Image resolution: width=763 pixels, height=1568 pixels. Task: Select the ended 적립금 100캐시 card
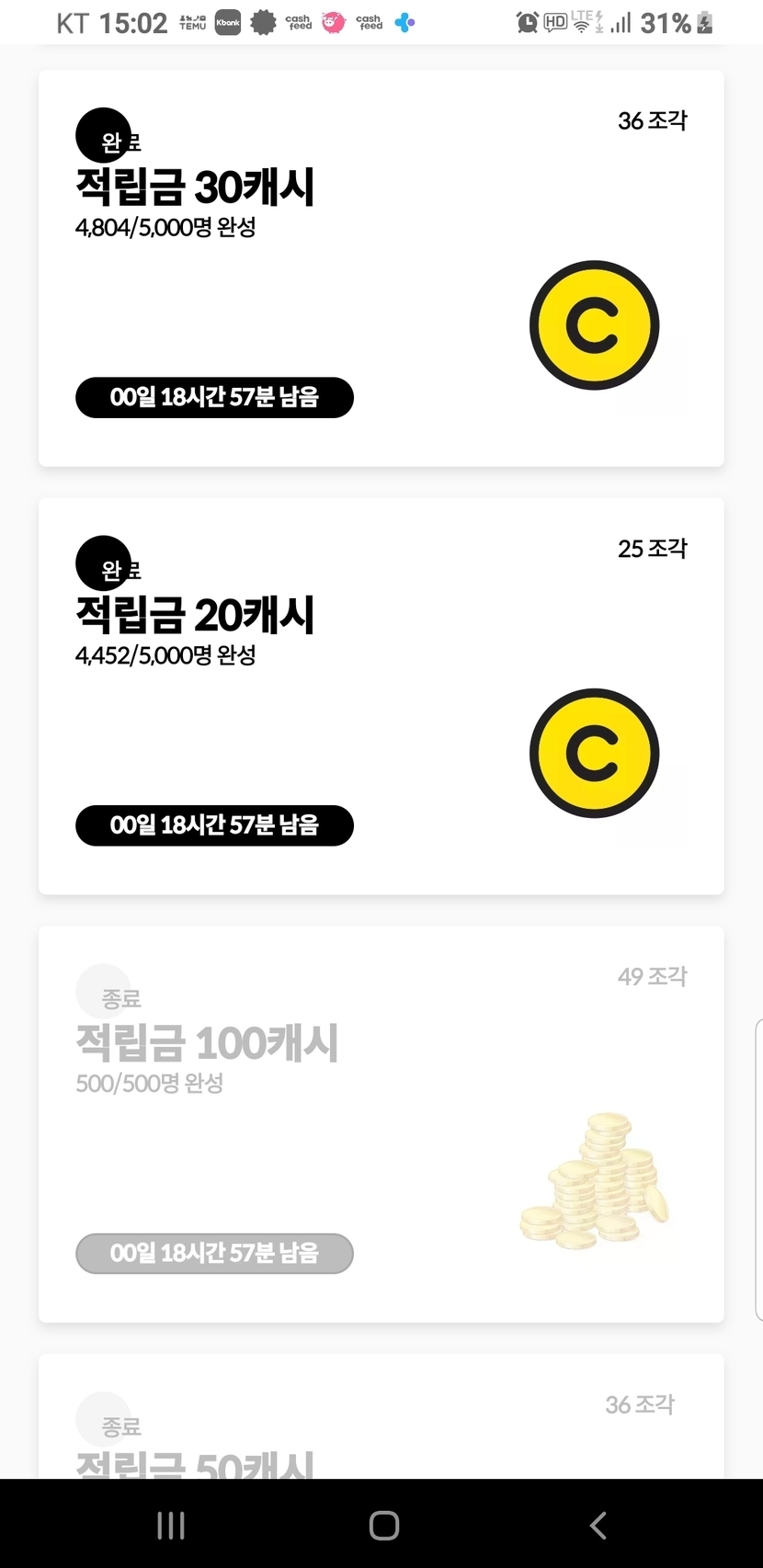tap(381, 1123)
